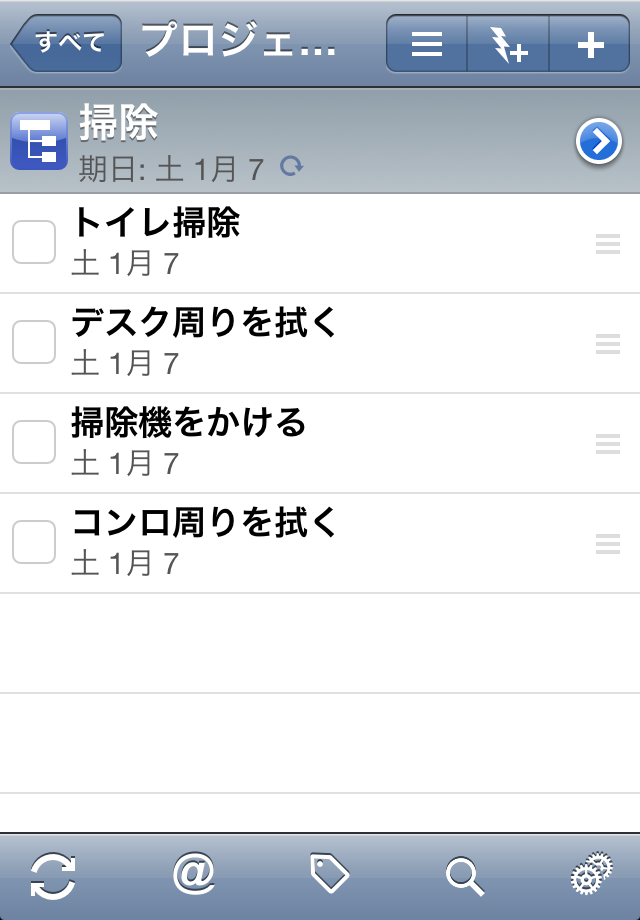The height and width of the screenshot is (920, 640).
Task: Go back to すべて list
Action: pos(67,43)
